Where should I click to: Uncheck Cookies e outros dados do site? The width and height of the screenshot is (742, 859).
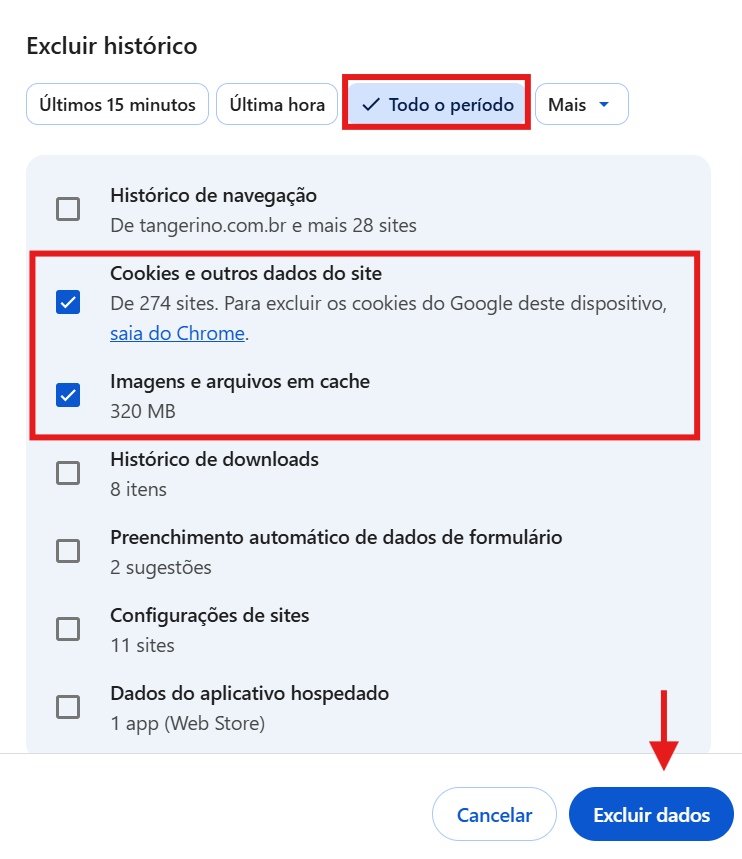(x=68, y=301)
